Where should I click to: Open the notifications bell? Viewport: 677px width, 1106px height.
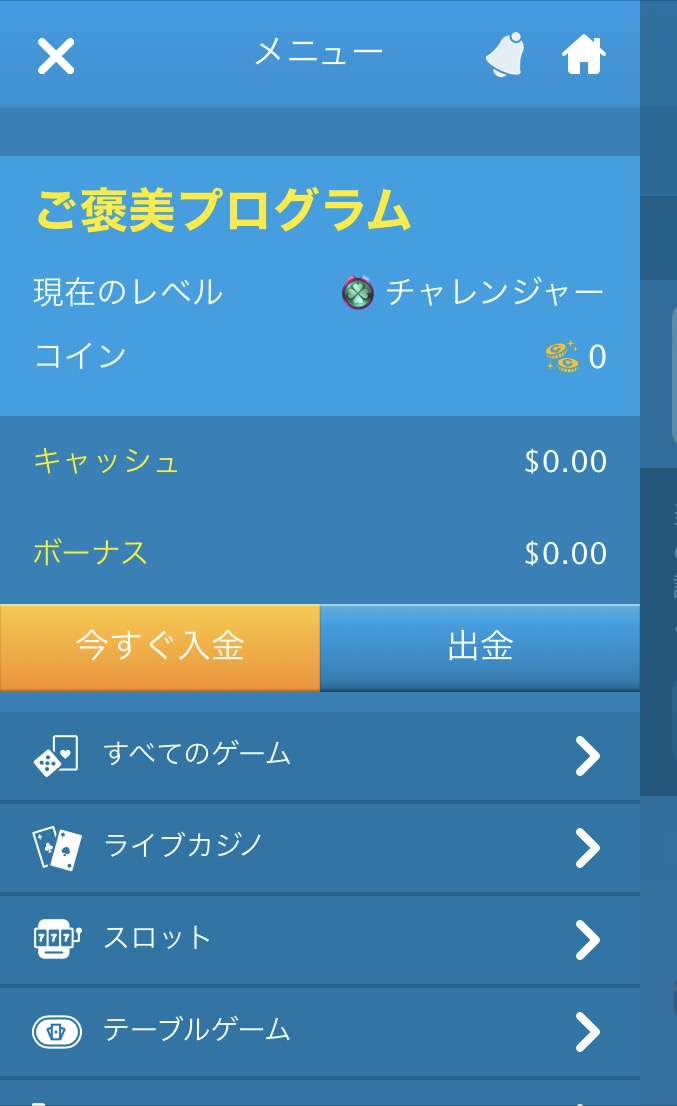pos(506,54)
